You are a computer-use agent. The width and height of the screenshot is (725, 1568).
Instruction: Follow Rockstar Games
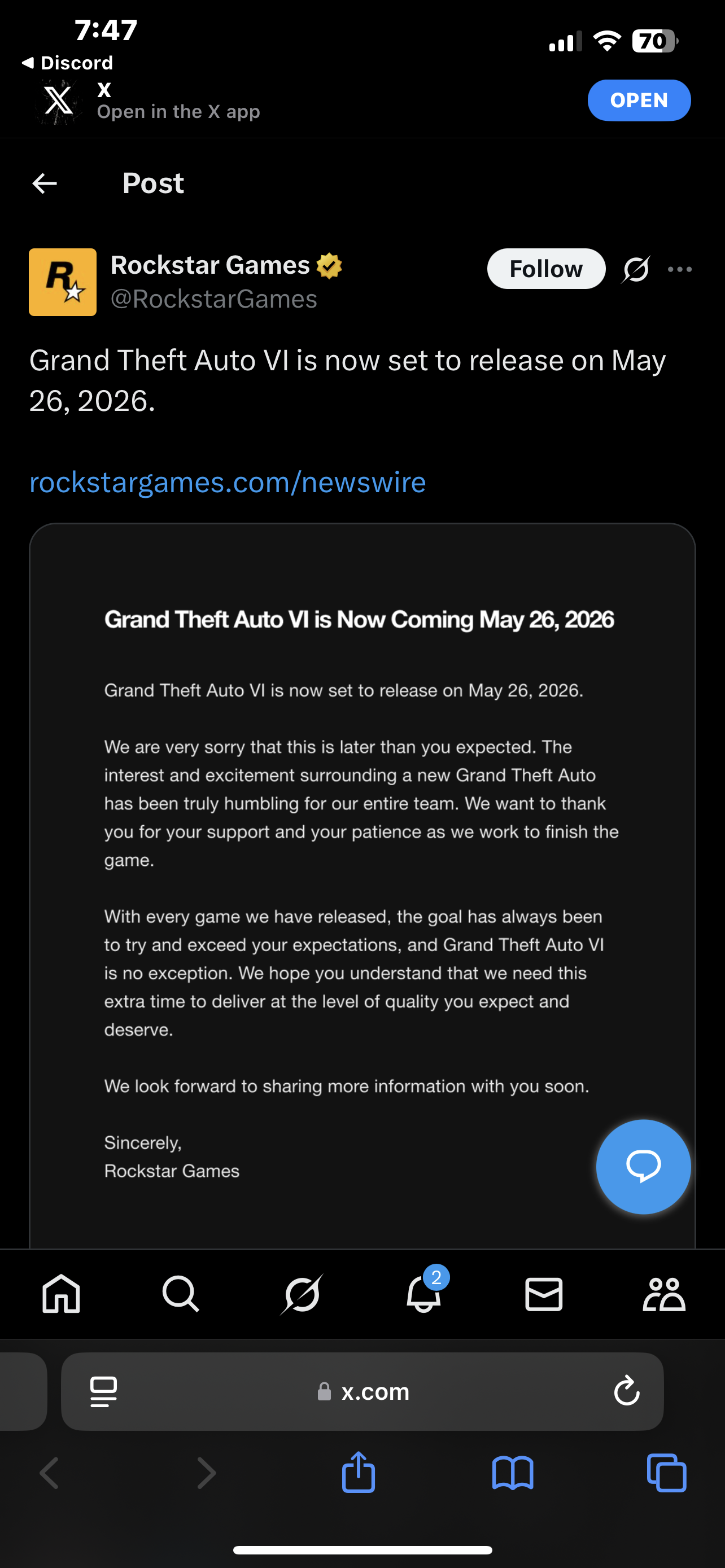coord(545,269)
